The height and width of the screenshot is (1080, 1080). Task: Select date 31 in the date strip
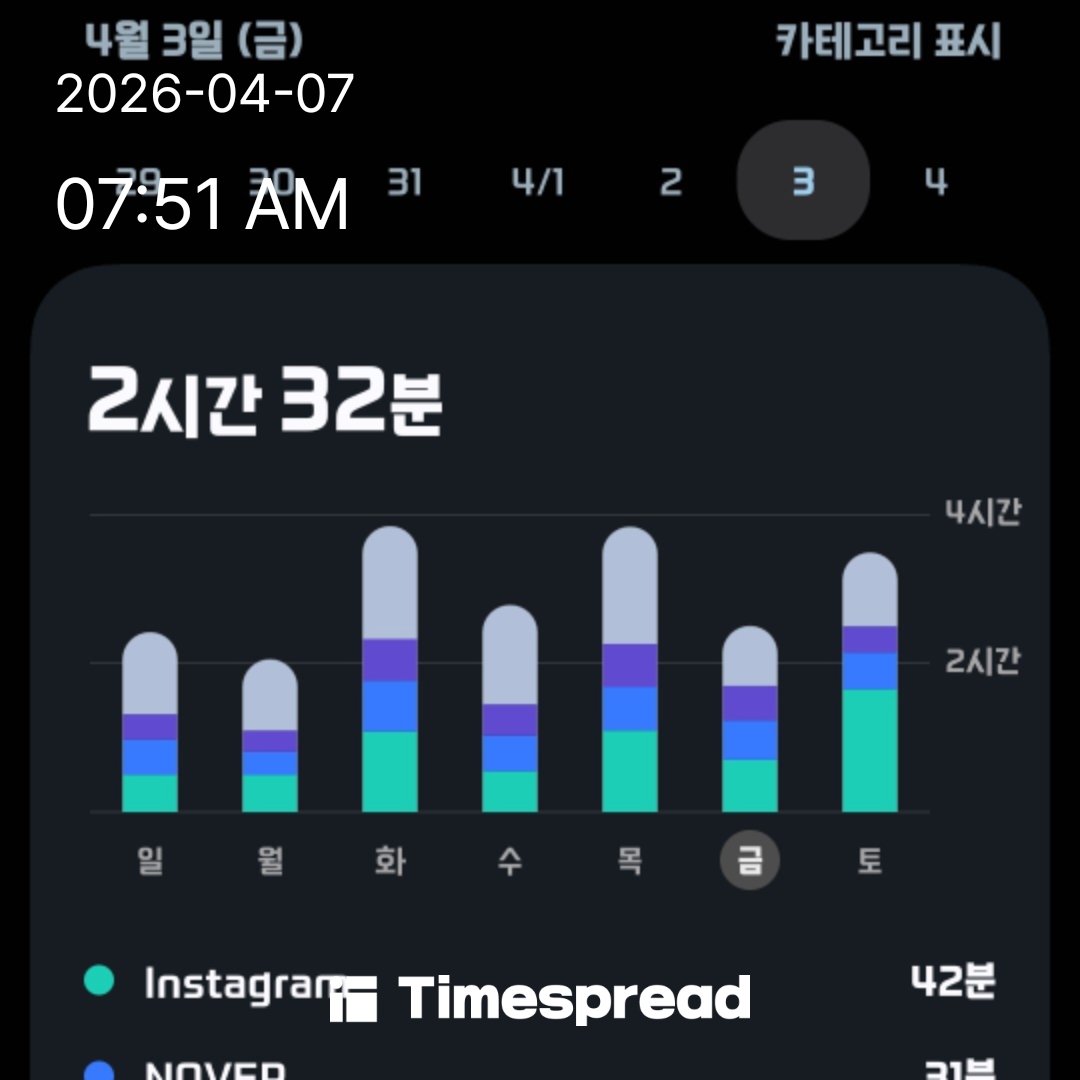(x=403, y=182)
